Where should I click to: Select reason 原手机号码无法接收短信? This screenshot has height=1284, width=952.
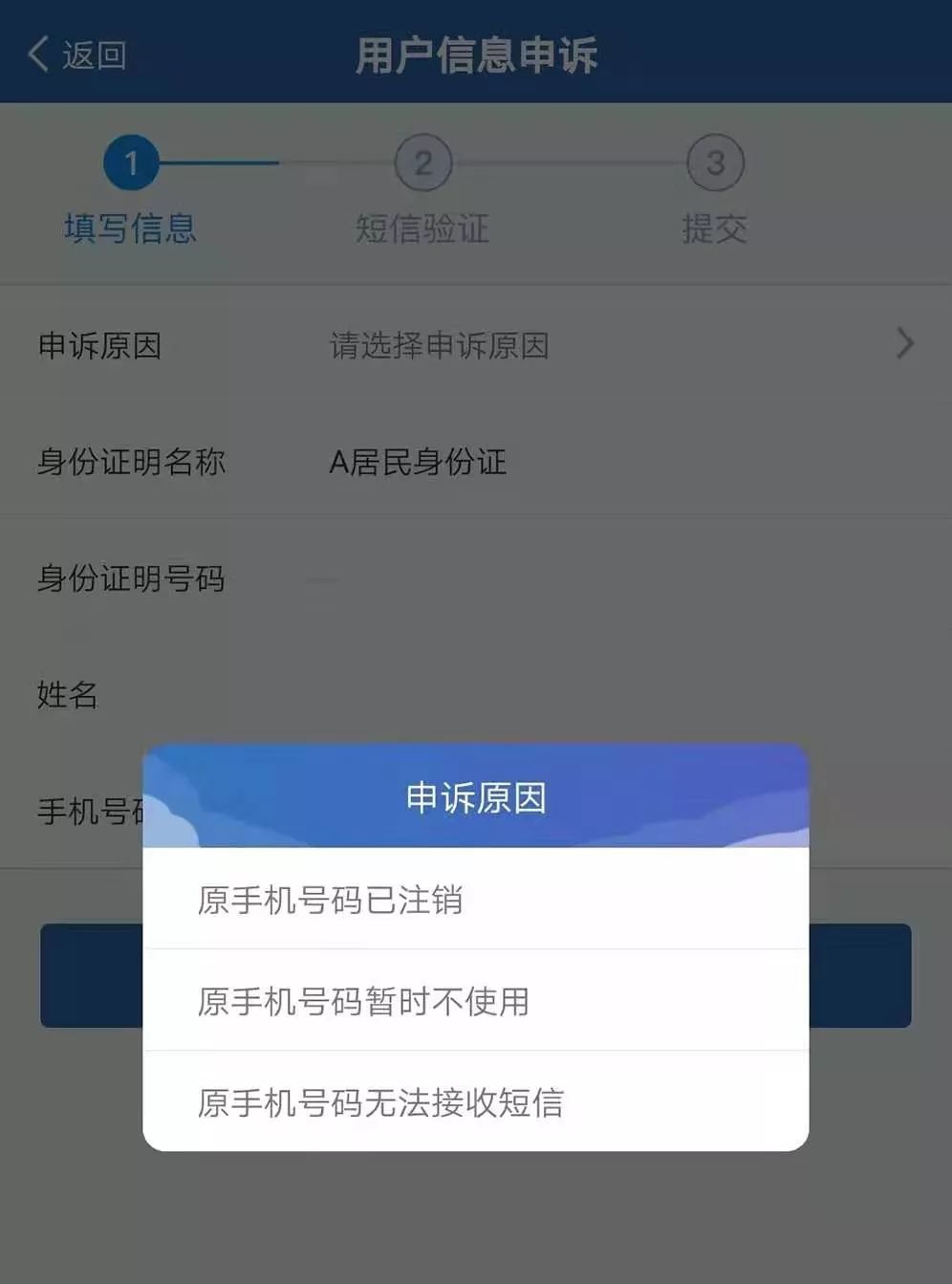[381, 1103]
